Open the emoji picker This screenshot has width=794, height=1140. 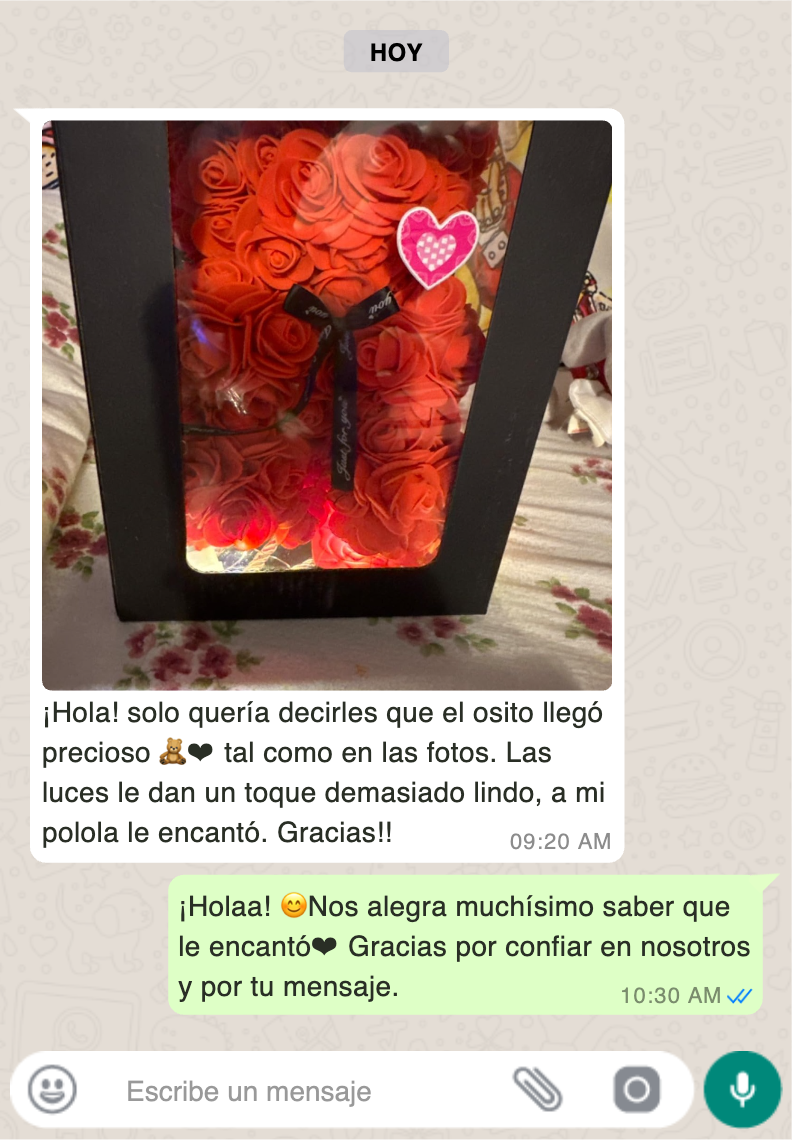(52, 1090)
